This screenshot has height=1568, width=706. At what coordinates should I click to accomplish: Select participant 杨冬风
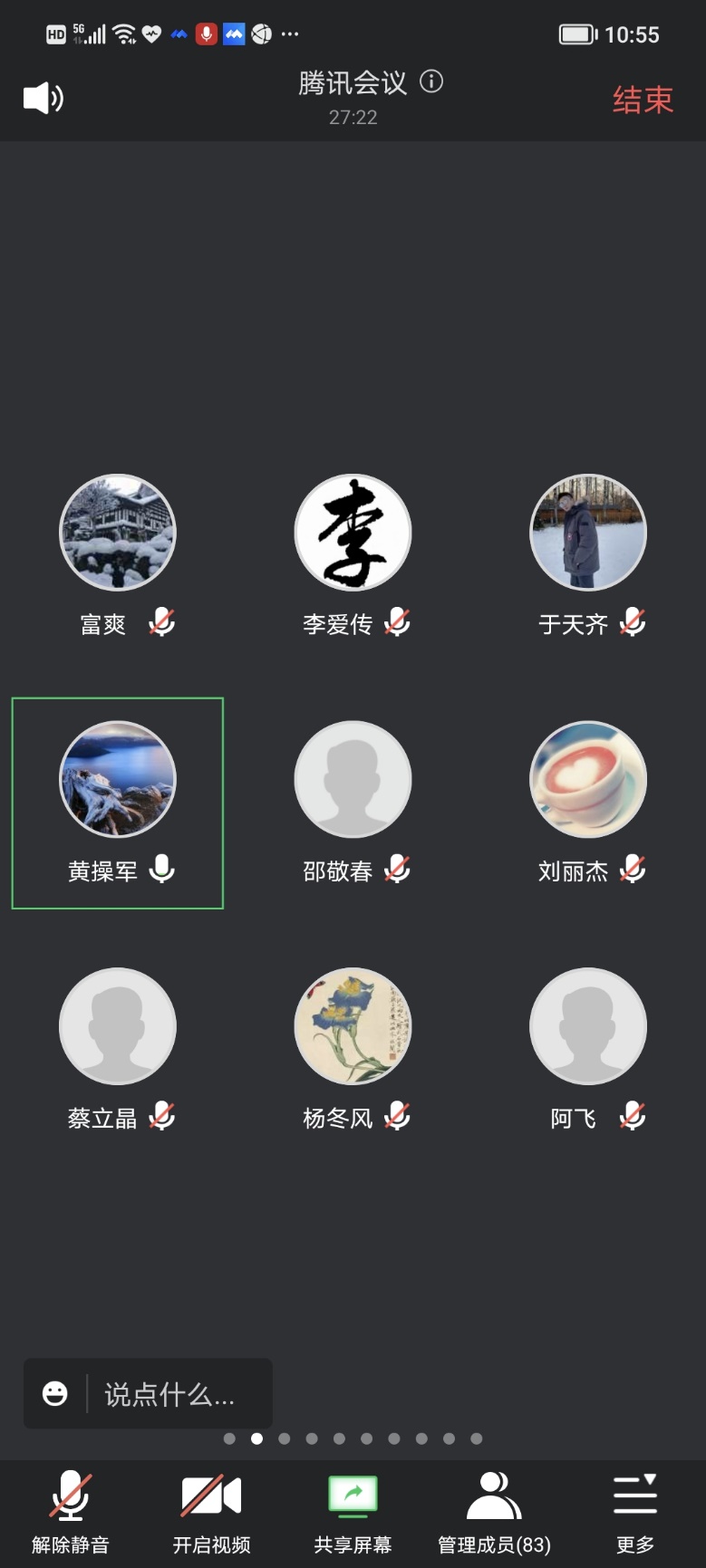[x=353, y=1026]
